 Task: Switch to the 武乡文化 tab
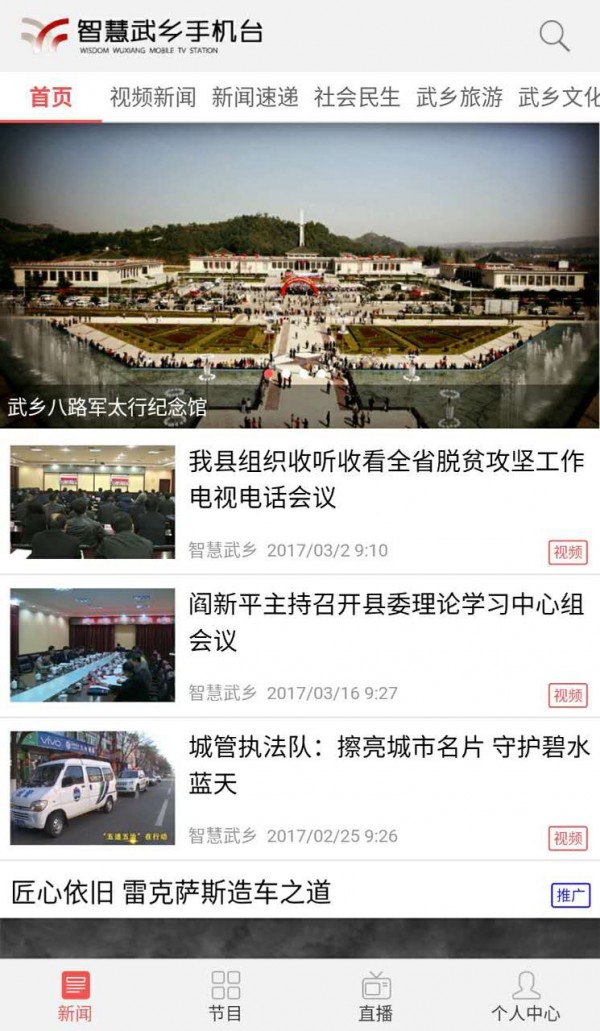click(560, 97)
